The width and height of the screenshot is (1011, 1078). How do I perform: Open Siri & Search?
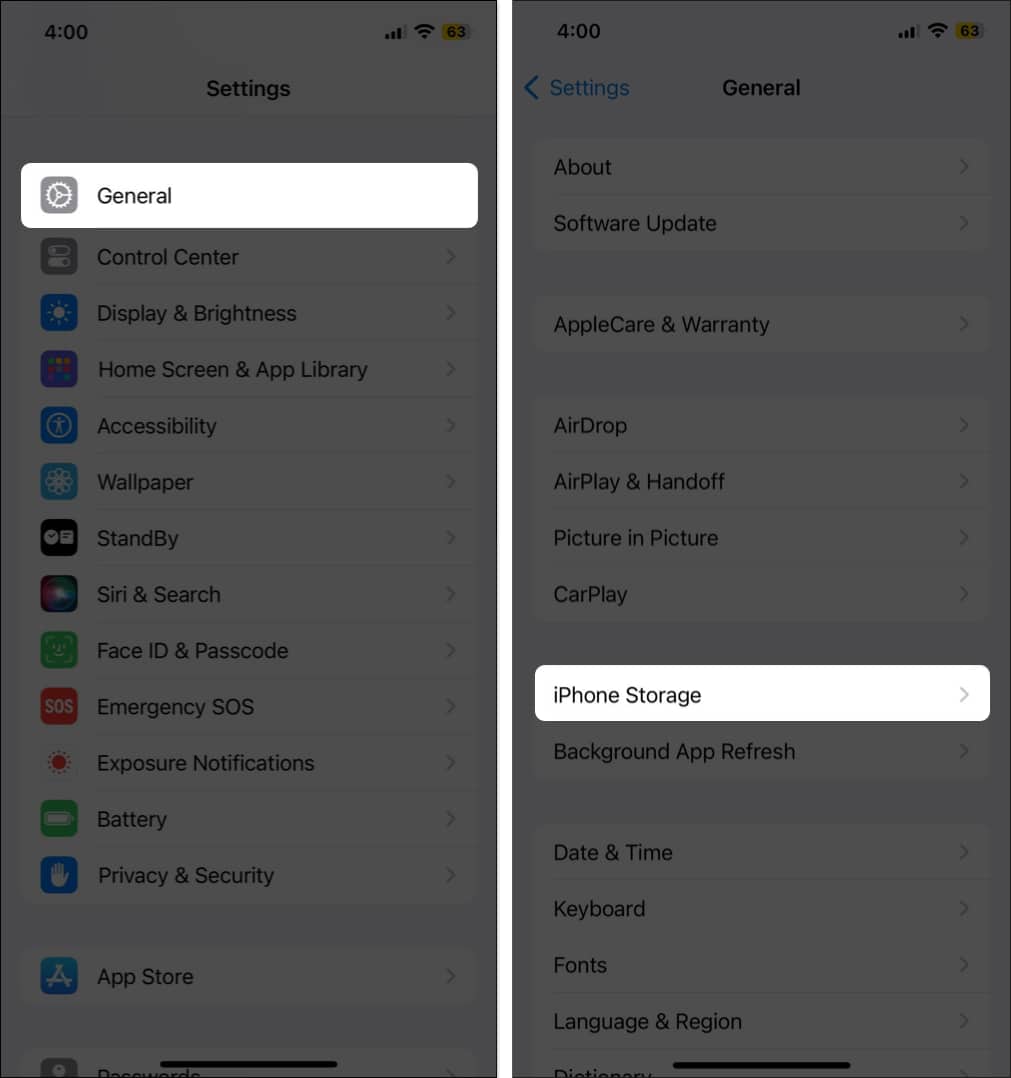pyautogui.click(x=249, y=594)
